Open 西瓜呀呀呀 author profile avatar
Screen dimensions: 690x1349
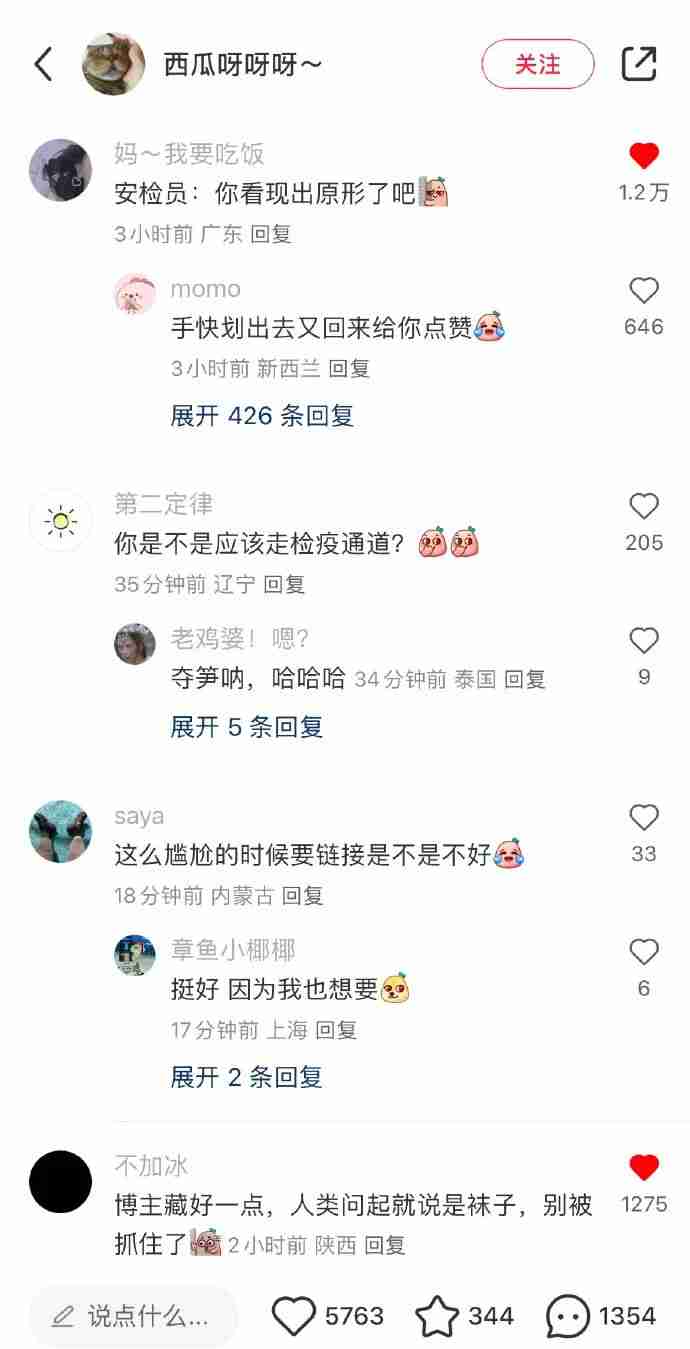point(113,64)
